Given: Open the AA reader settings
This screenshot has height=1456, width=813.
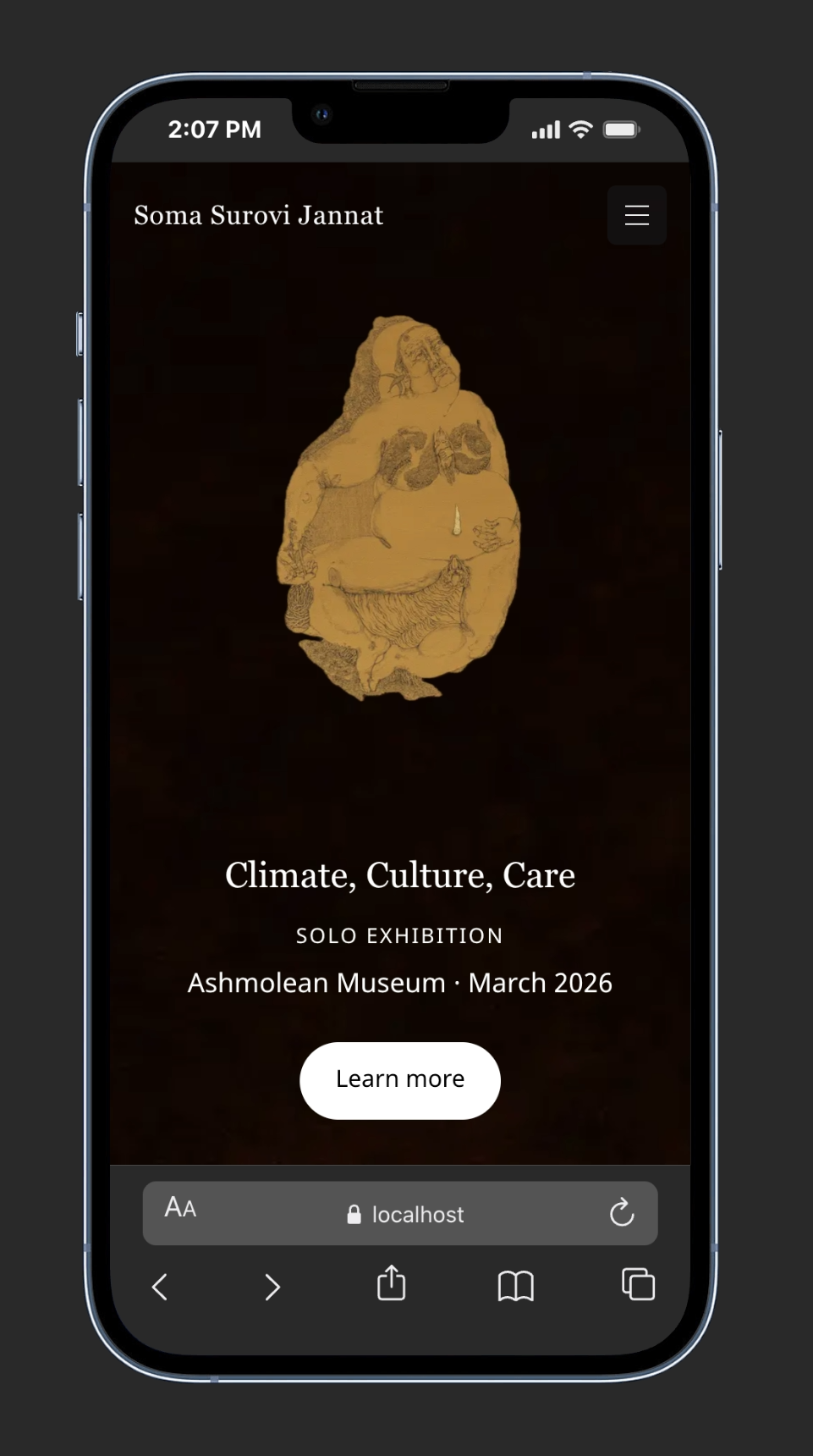Looking at the screenshot, I should click(x=180, y=1207).
